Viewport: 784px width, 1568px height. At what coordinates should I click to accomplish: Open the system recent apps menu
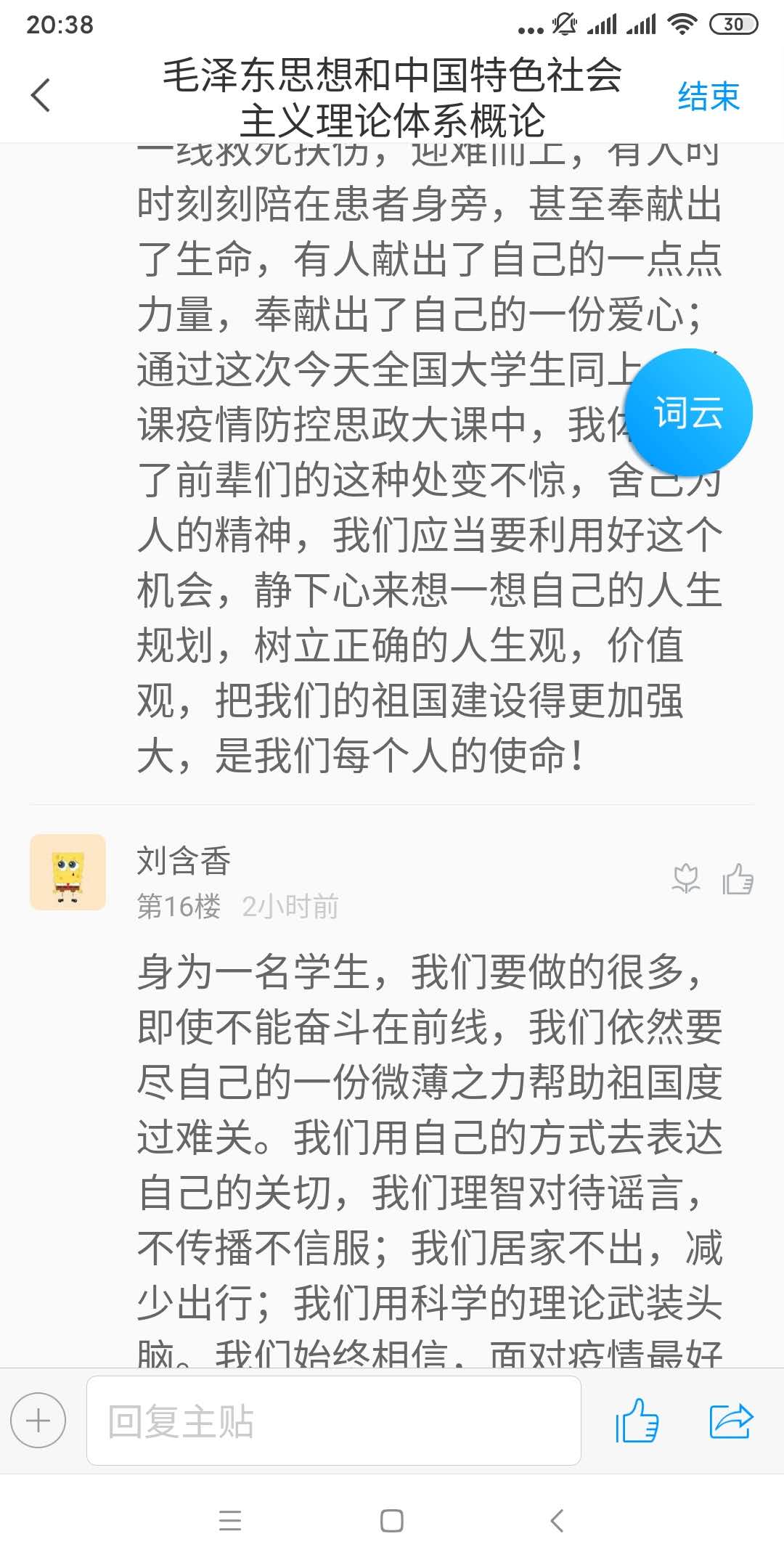230,1521
